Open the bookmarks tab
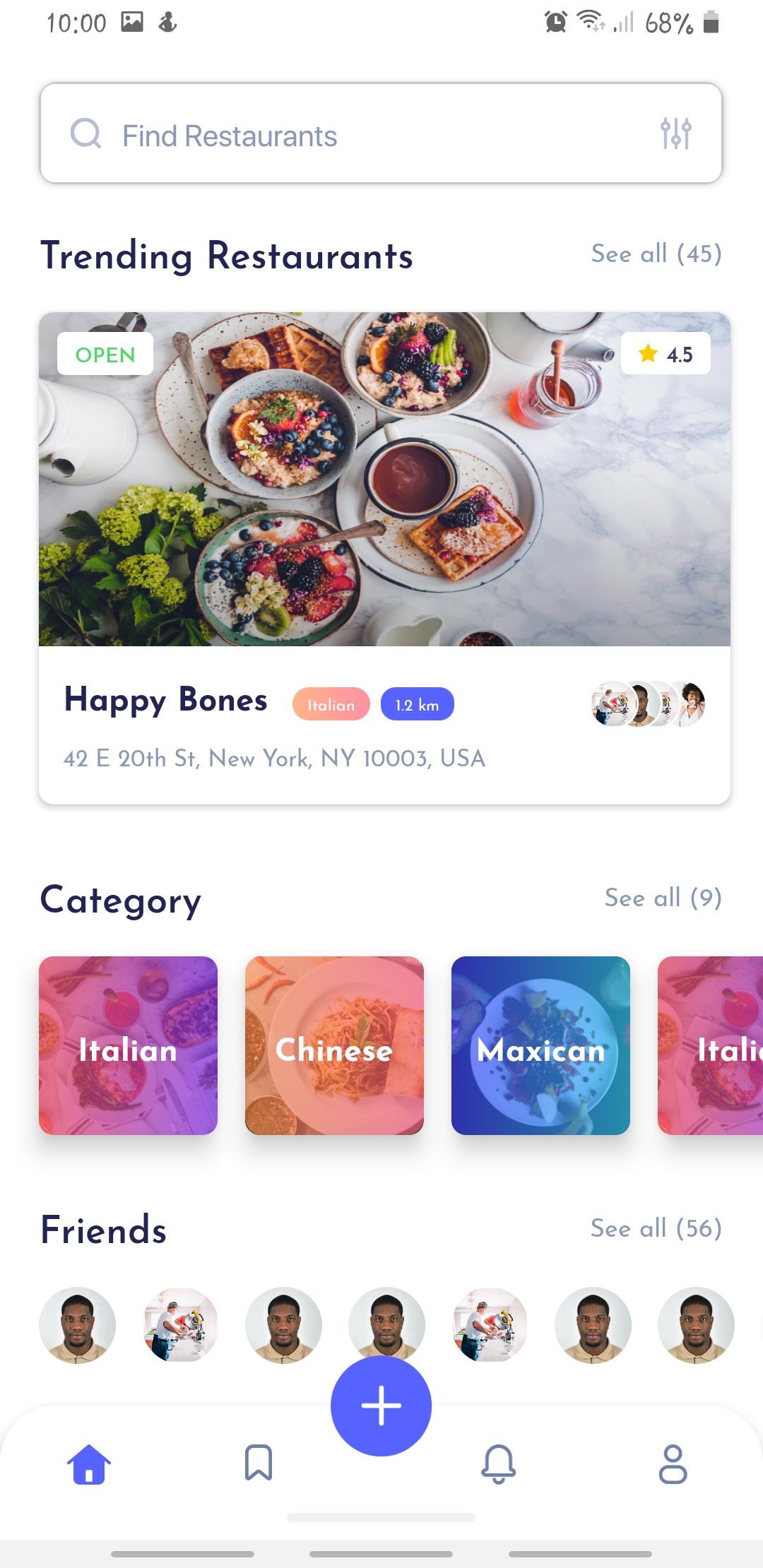The width and height of the screenshot is (763, 1568). tap(259, 1463)
